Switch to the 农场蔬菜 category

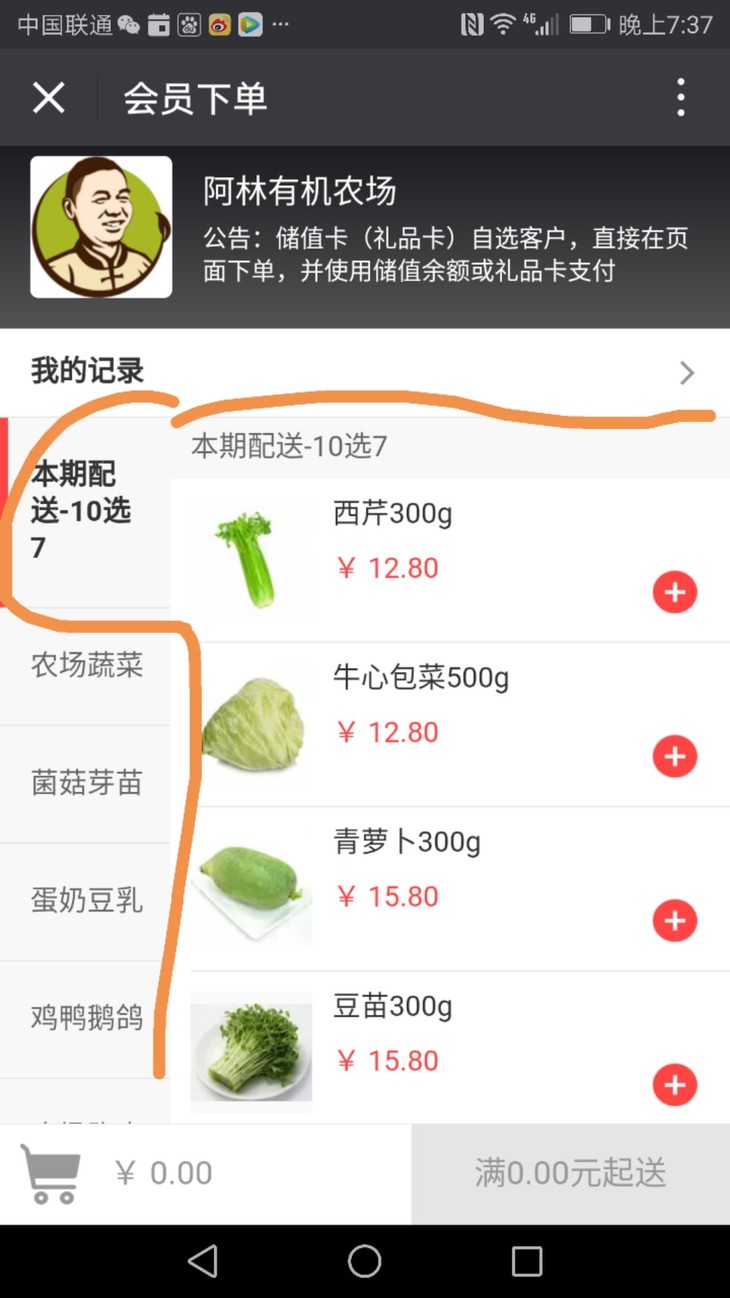tap(87, 665)
